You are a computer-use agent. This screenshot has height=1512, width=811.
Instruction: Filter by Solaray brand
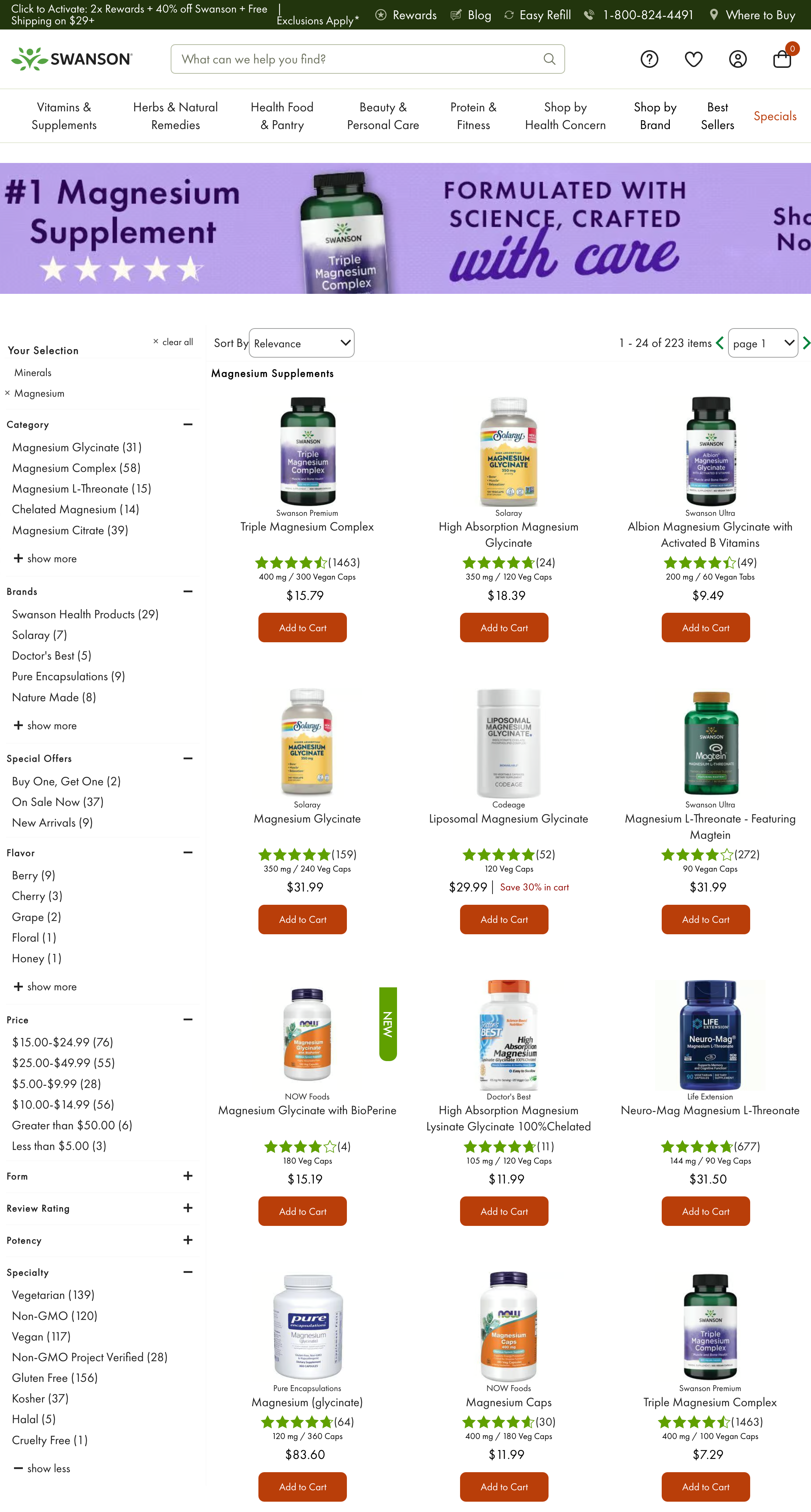click(x=39, y=635)
